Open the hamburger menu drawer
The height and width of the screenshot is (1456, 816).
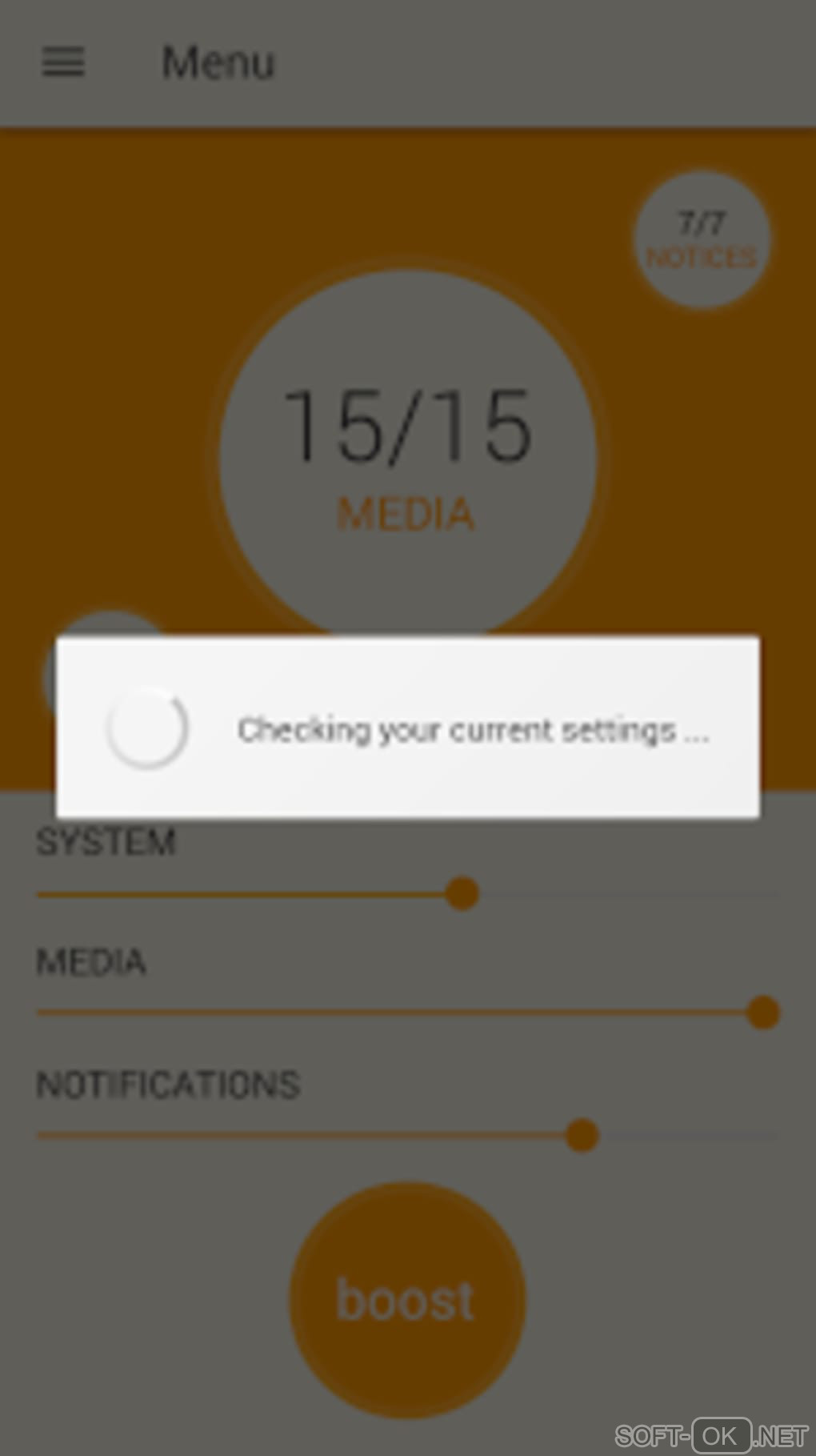[62, 62]
